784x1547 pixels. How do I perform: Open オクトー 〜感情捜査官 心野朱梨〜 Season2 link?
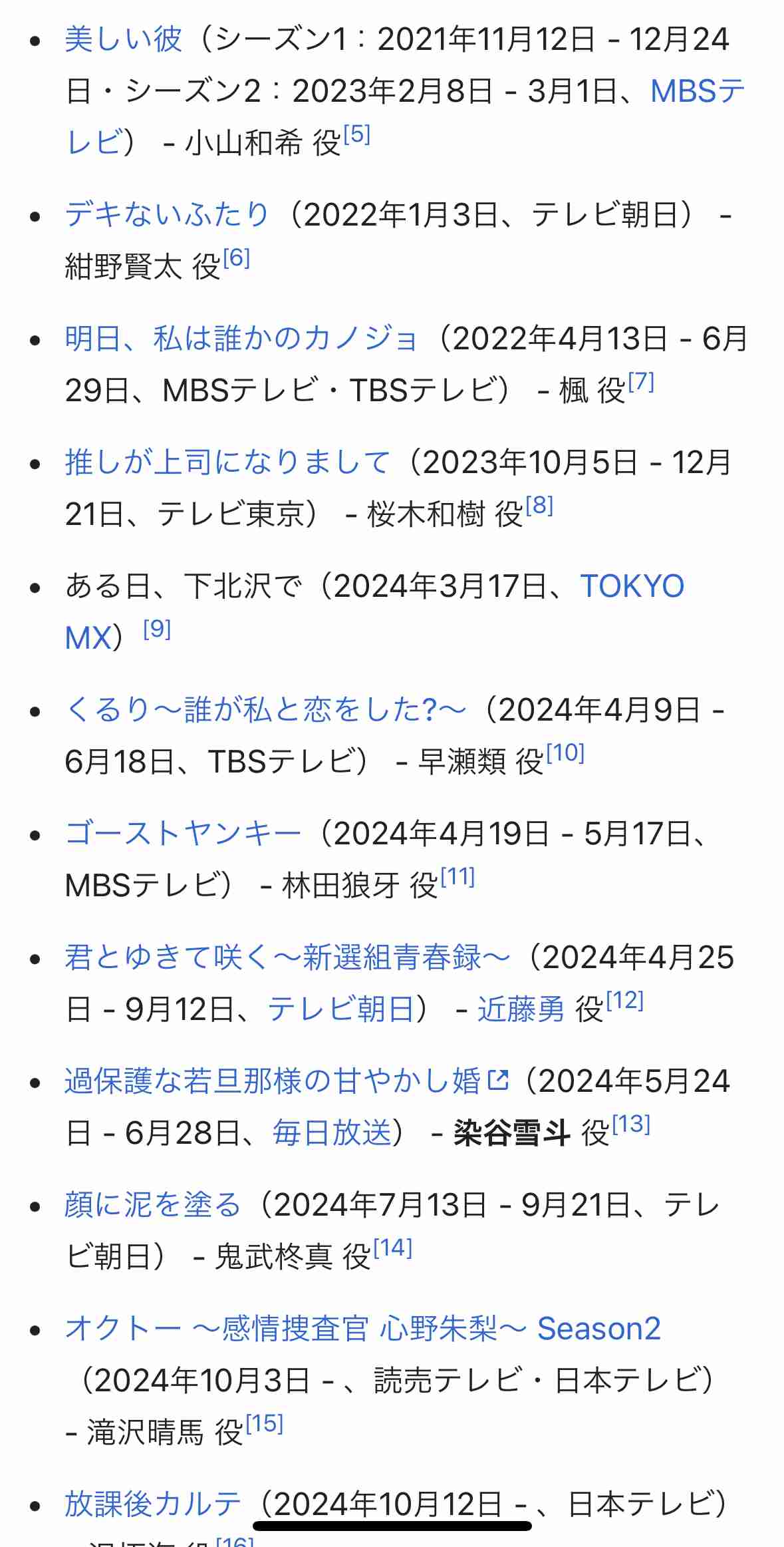pos(363,1329)
